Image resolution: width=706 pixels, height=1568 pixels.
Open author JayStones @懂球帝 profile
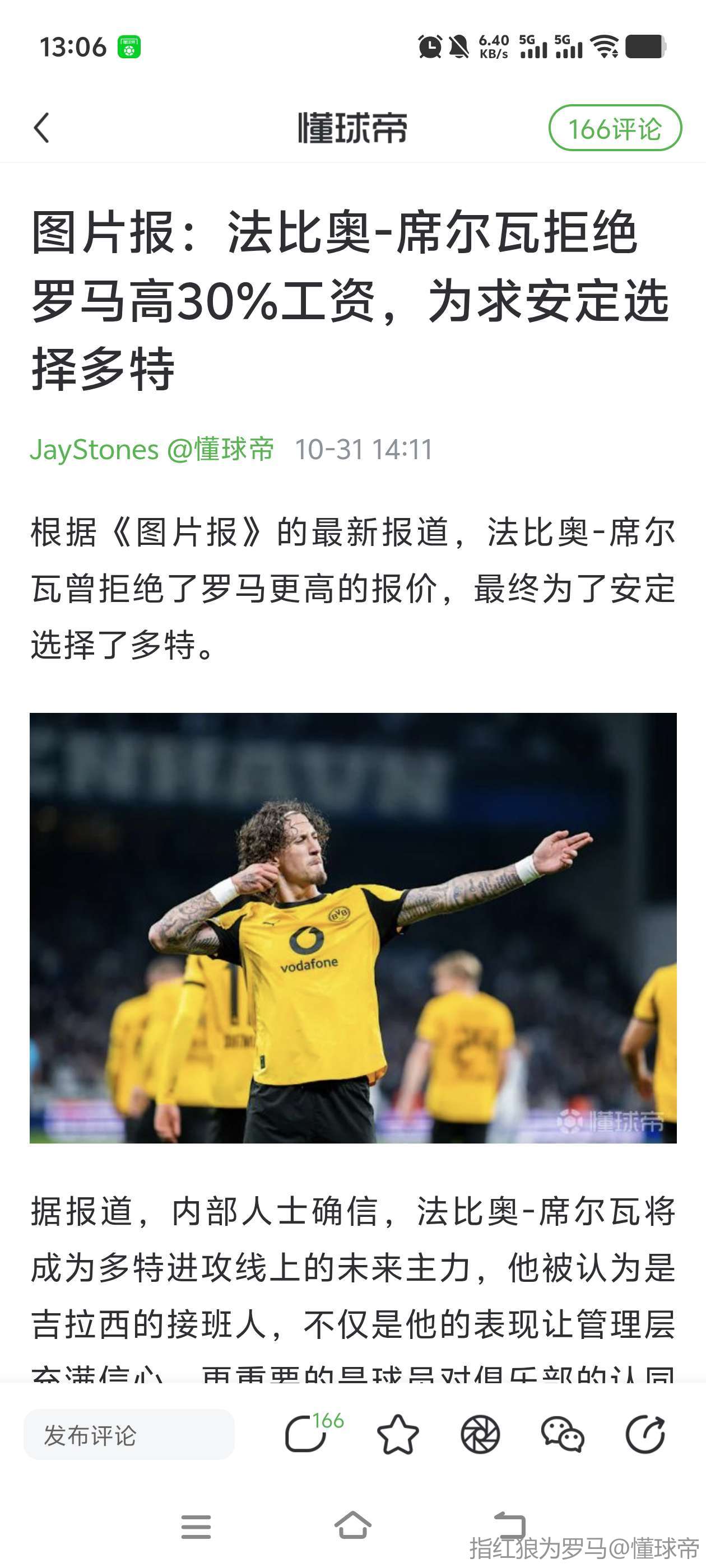click(152, 449)
